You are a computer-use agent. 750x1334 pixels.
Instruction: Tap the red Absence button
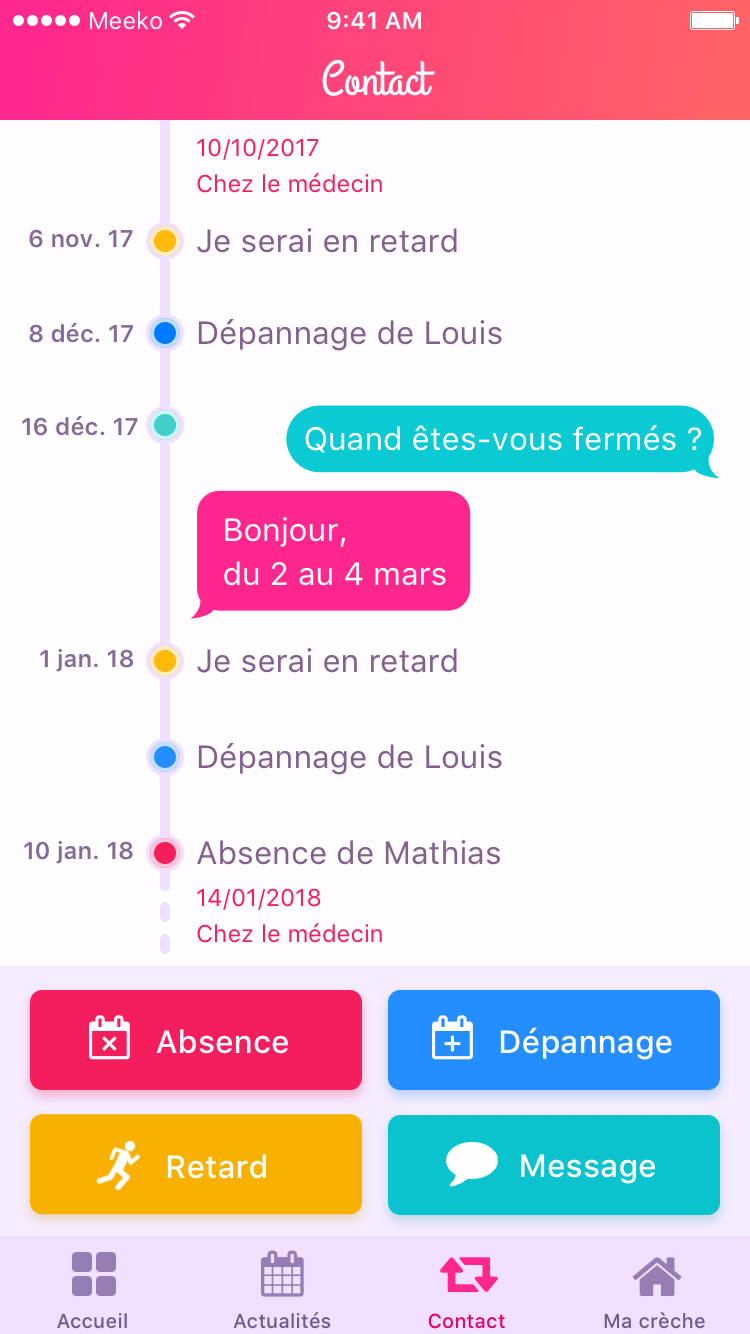click(196, 1040)
